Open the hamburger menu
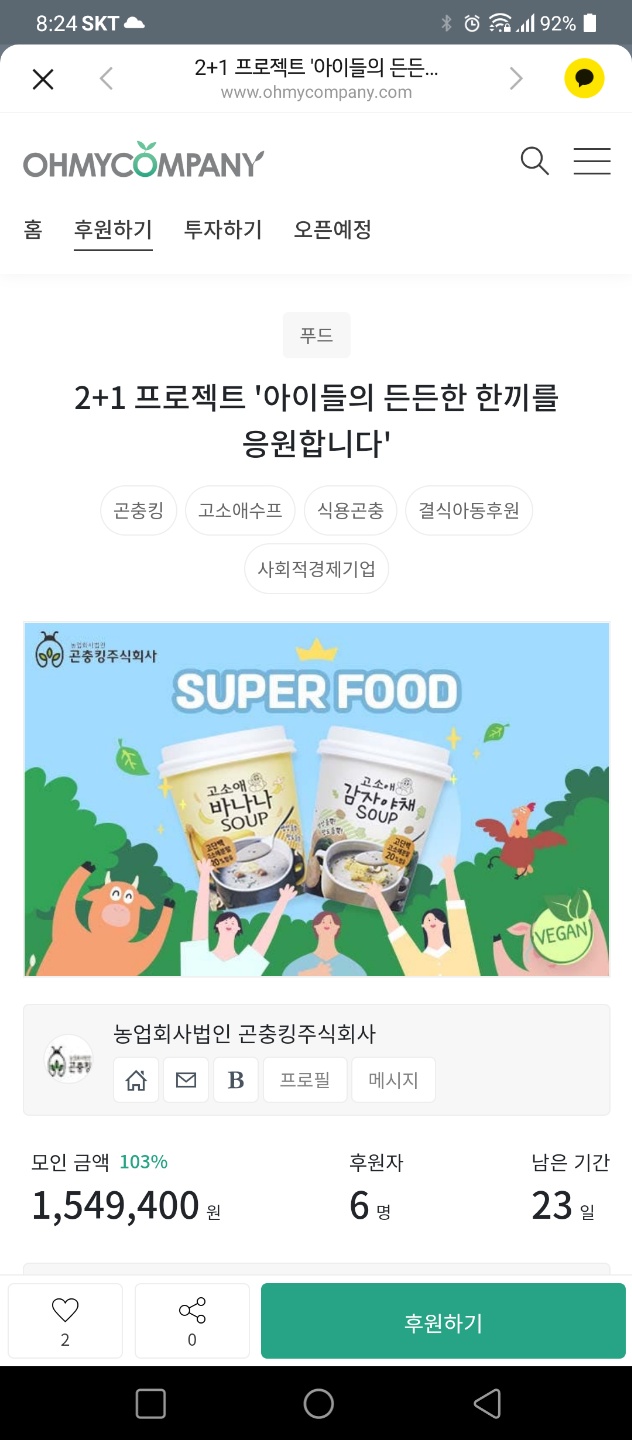The width and height of the screenshot is (632, 1440). [592, 161]
